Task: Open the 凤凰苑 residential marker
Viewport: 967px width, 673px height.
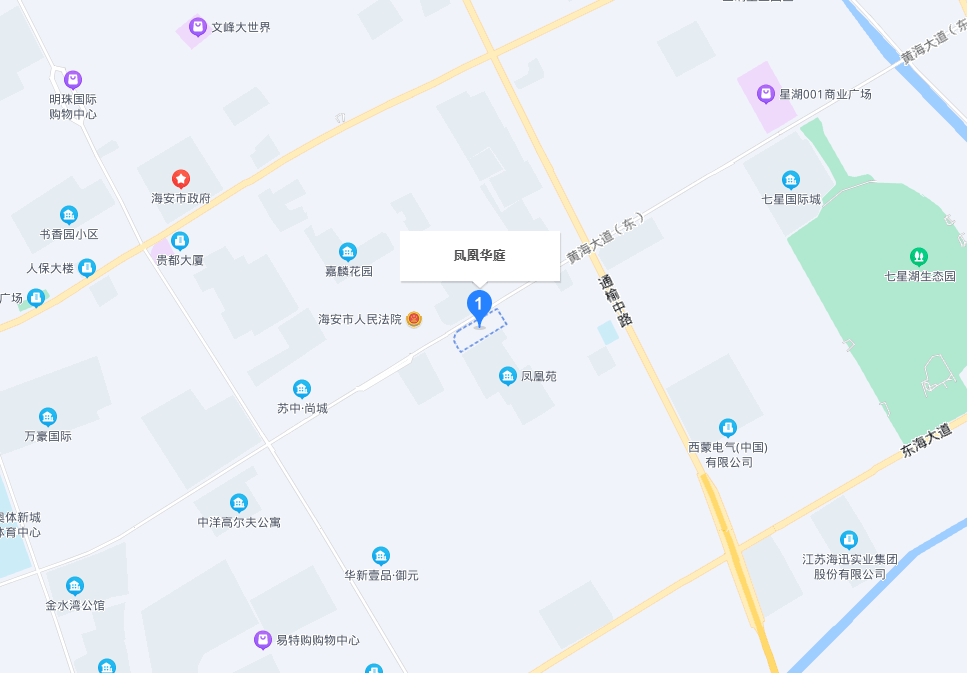Action: [508, 376]
